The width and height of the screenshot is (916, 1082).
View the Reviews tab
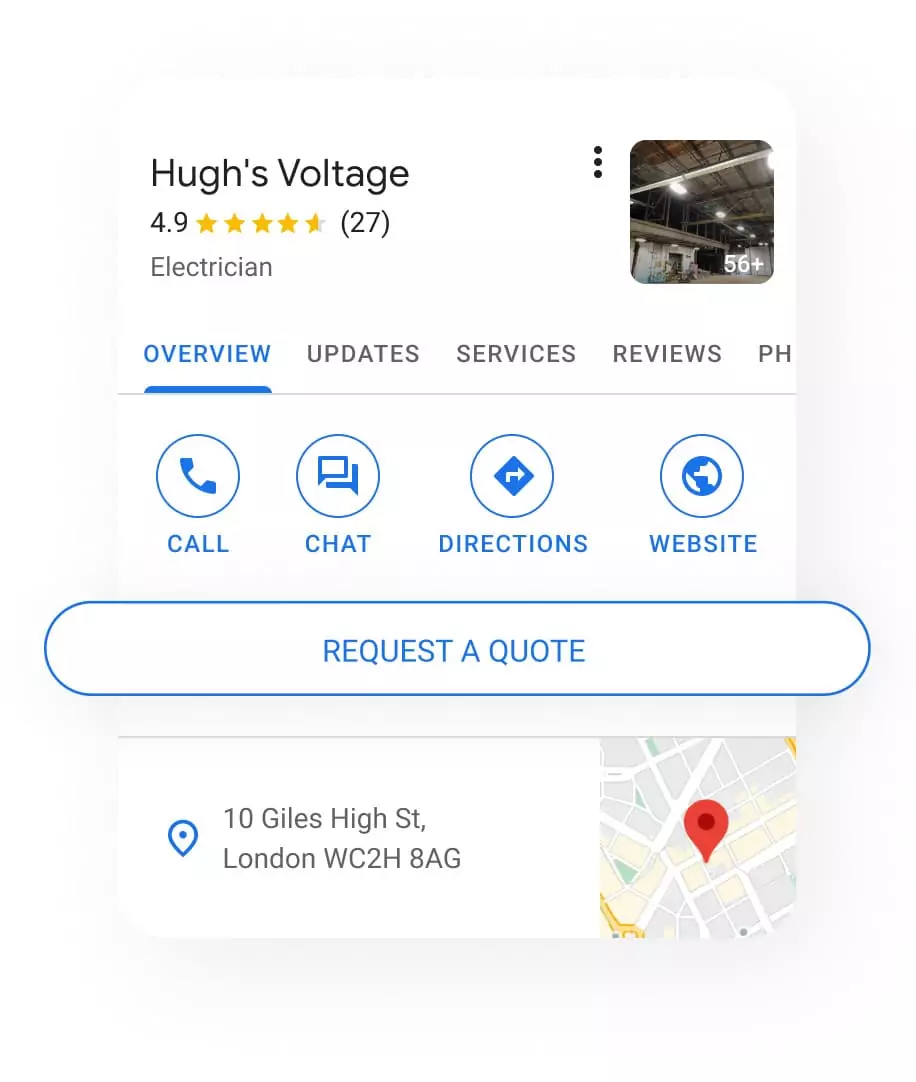tap(667, 354)
